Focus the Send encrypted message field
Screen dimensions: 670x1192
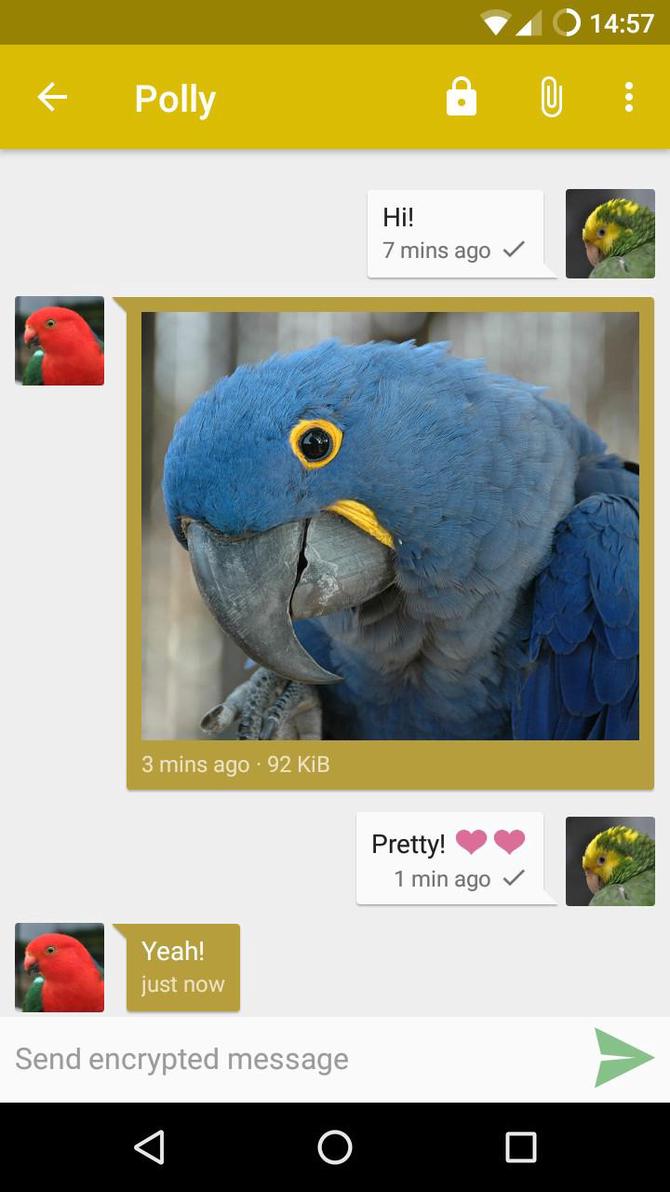click(x=290, y=1059)
